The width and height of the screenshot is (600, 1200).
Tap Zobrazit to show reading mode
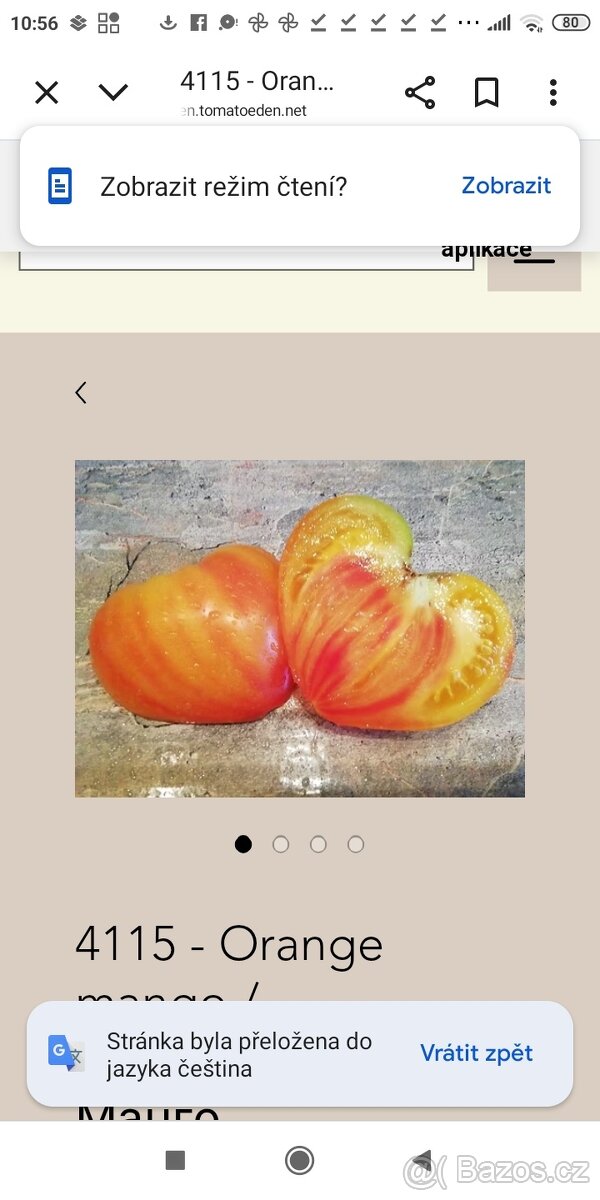(x=506, y=185)
